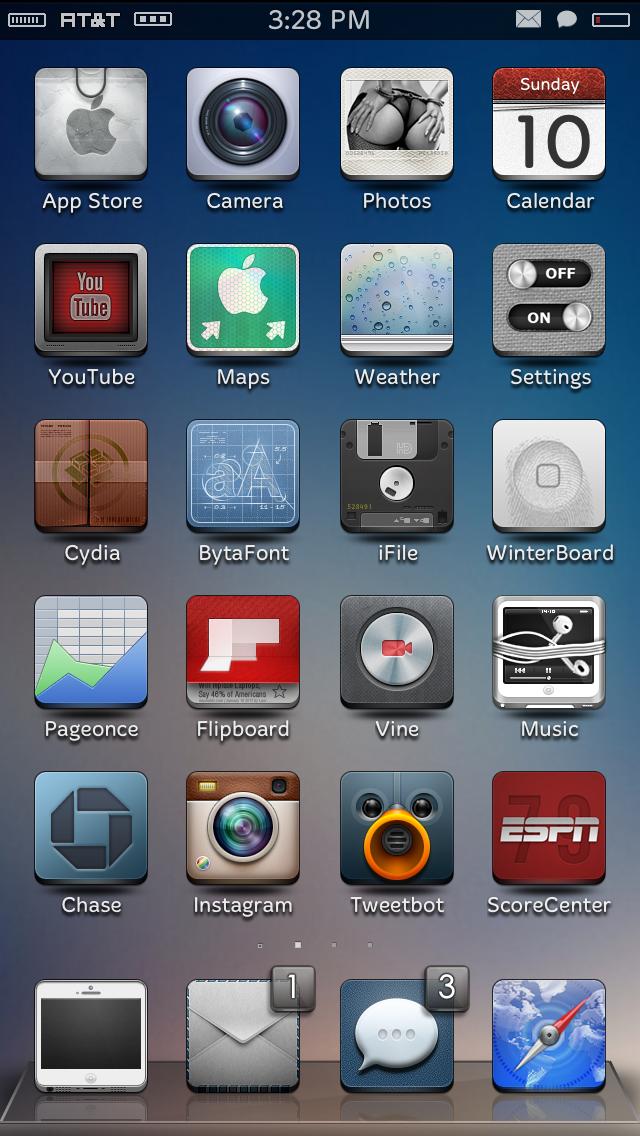This screenshot has height=1136, width=640.
Task: Launch the Vine app
Action: [396, 652]
